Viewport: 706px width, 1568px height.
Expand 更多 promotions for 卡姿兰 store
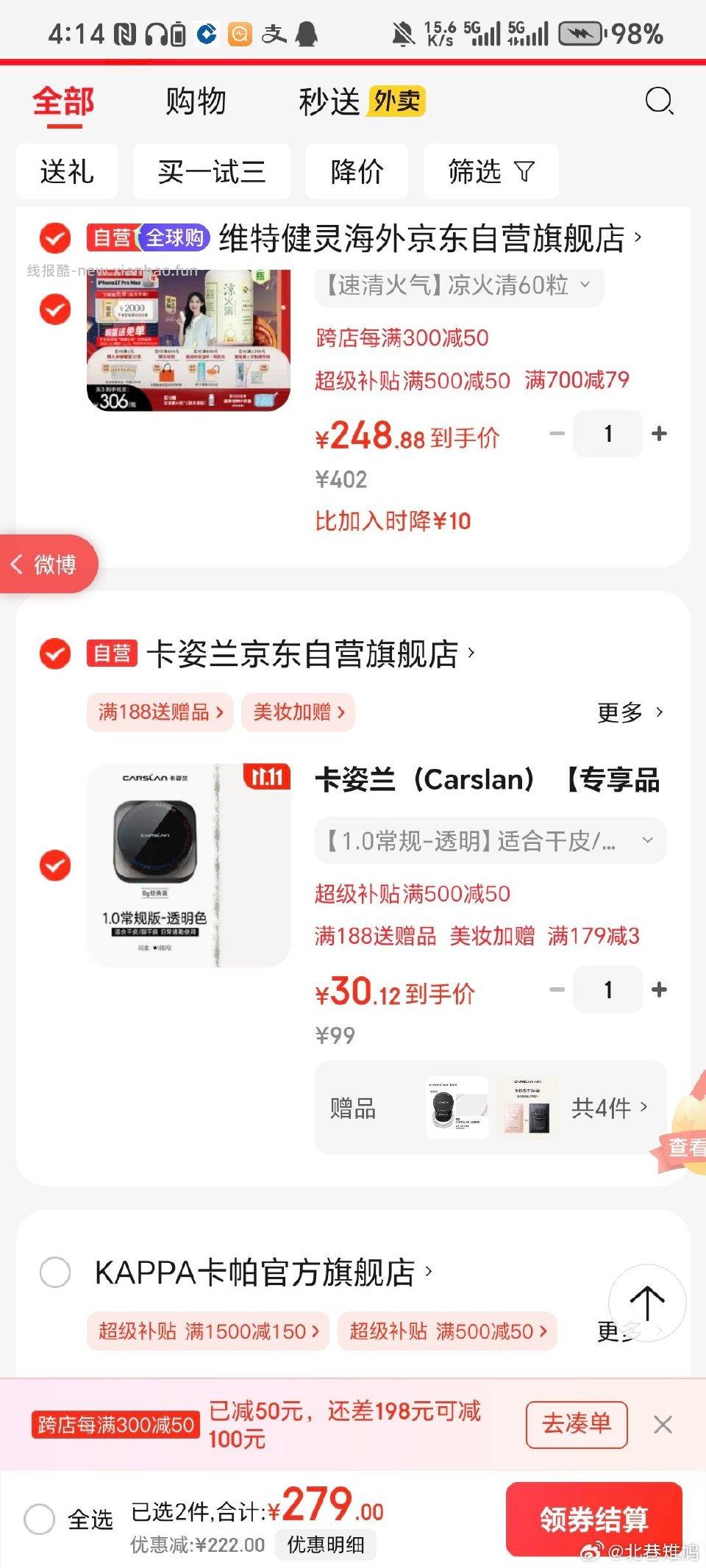630,712
